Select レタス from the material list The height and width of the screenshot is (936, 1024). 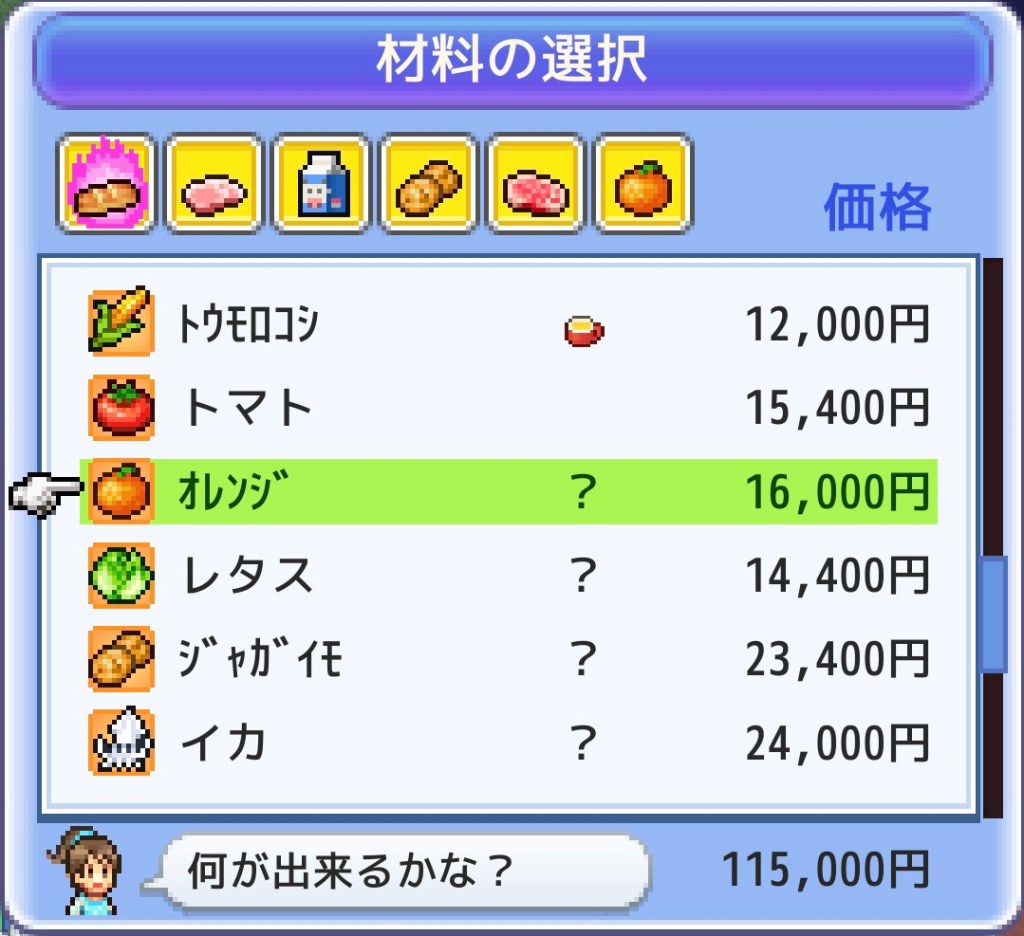[x=508, y=575]
